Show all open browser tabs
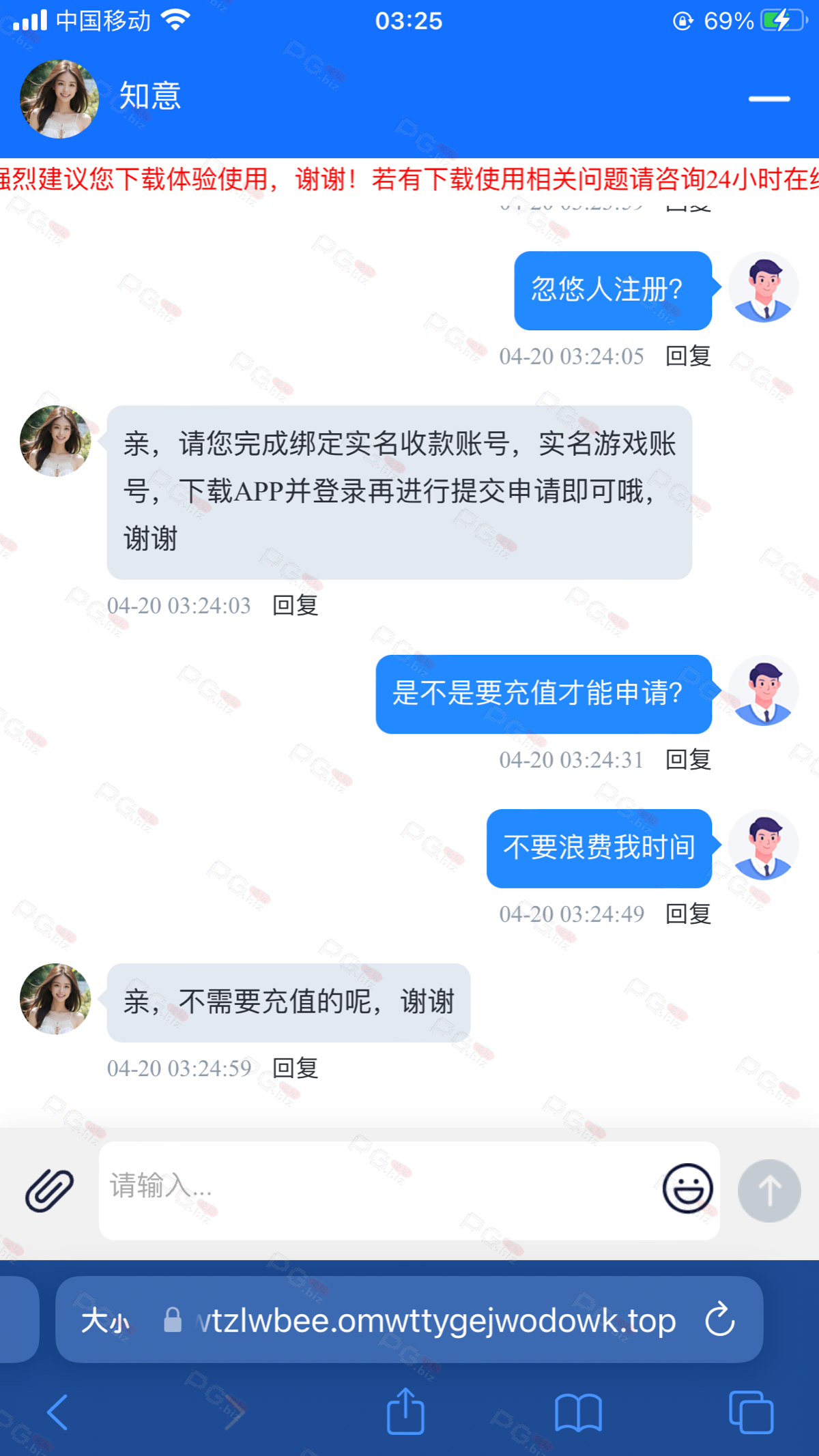819x1456 pixels. click(751, 1412)
